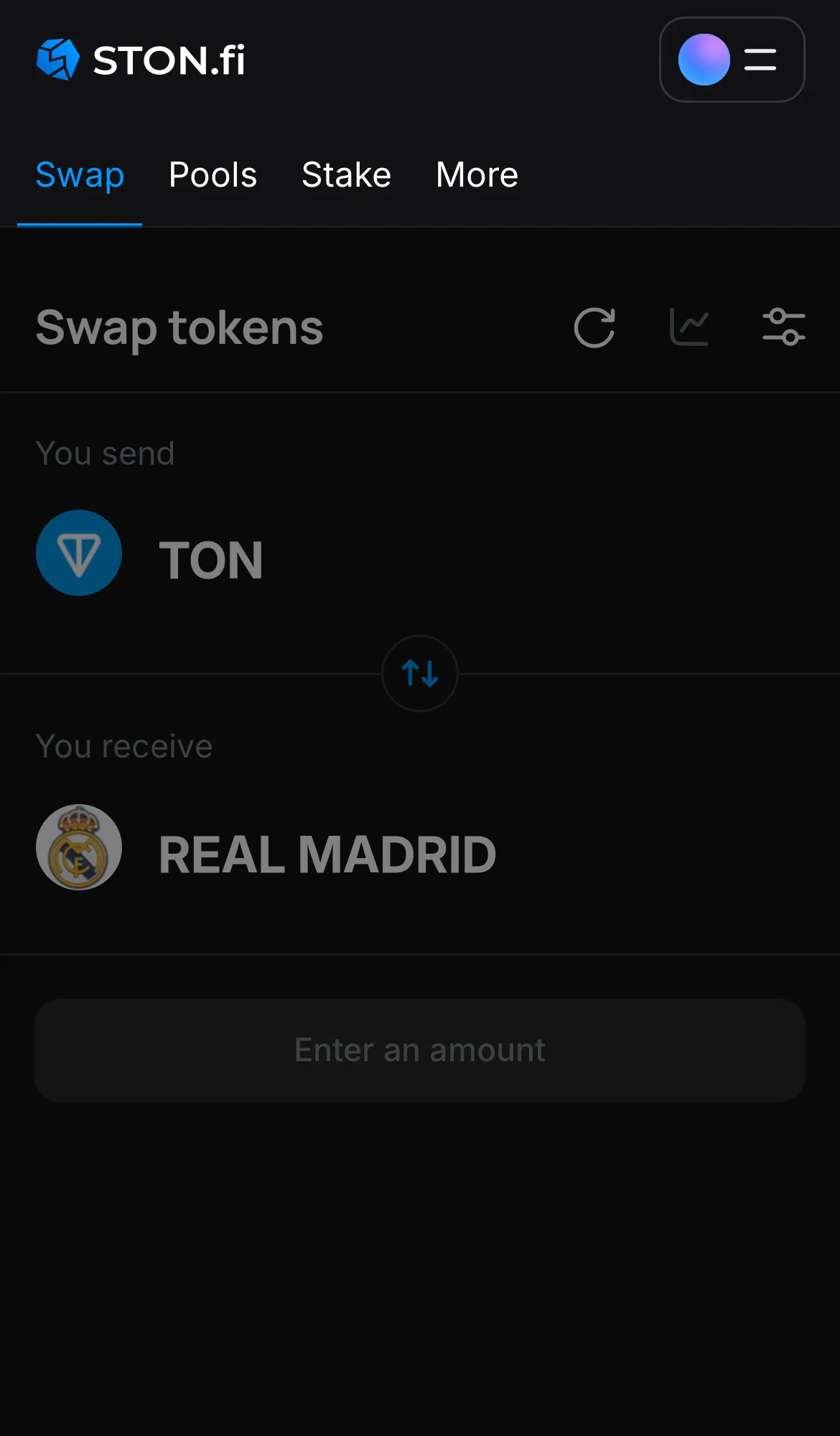Refresh the swap rates
Image resolution: width=840 pixels, height=1436 pixels.
pyautogui.click(x=594, y=328)
